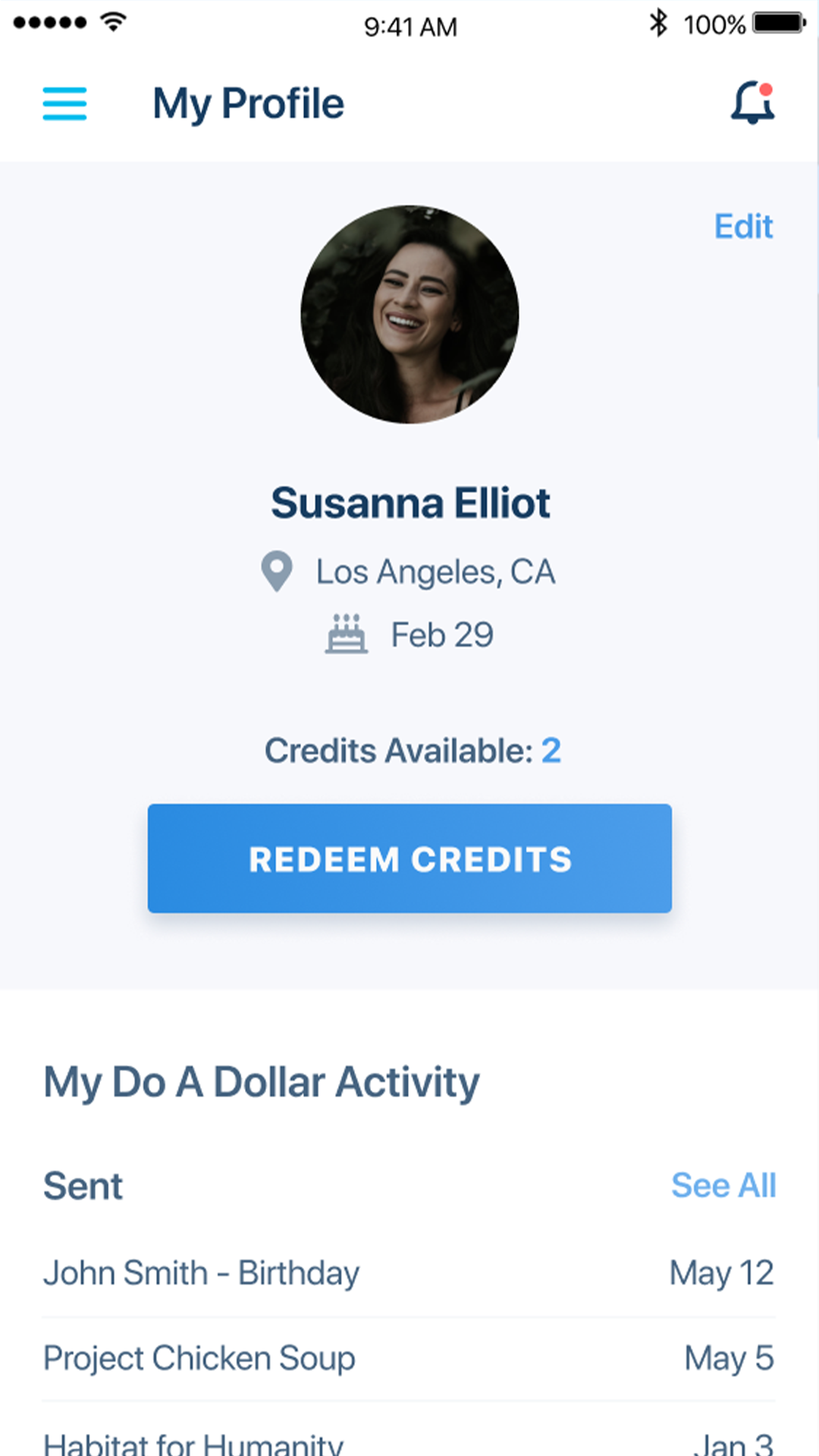819x1456 pixels.
Task: Open the Project Chicken Soup entry
Action: (x=409, y=1359)
